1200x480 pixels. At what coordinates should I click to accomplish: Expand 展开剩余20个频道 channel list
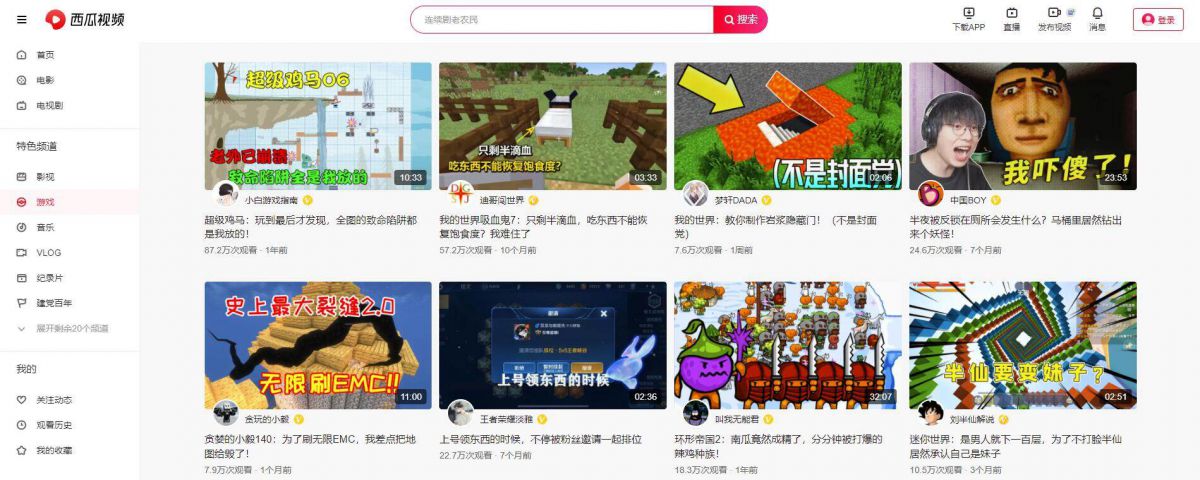click(70, 328)
